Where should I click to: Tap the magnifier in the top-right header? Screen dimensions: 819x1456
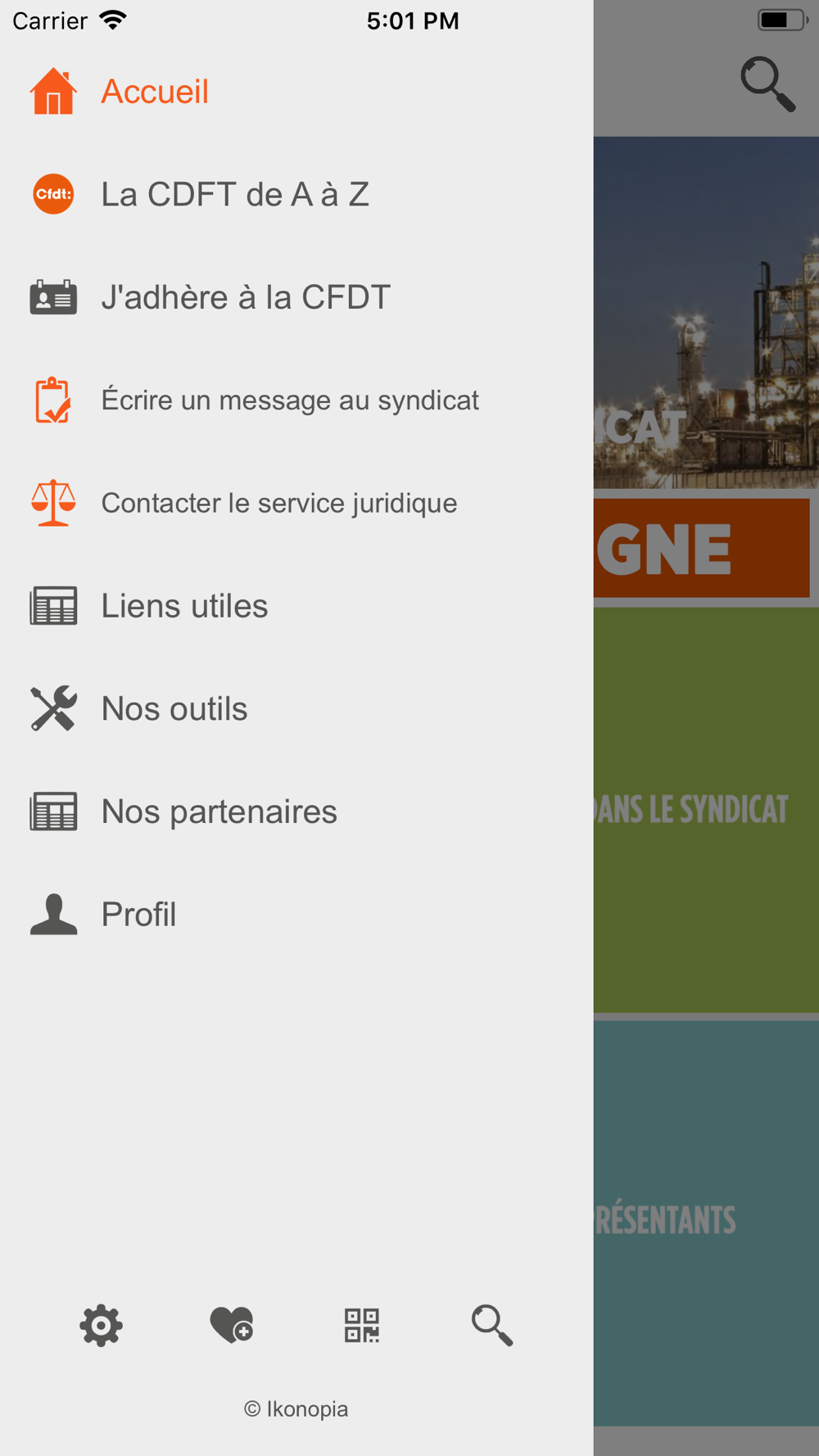coord(768,84)
